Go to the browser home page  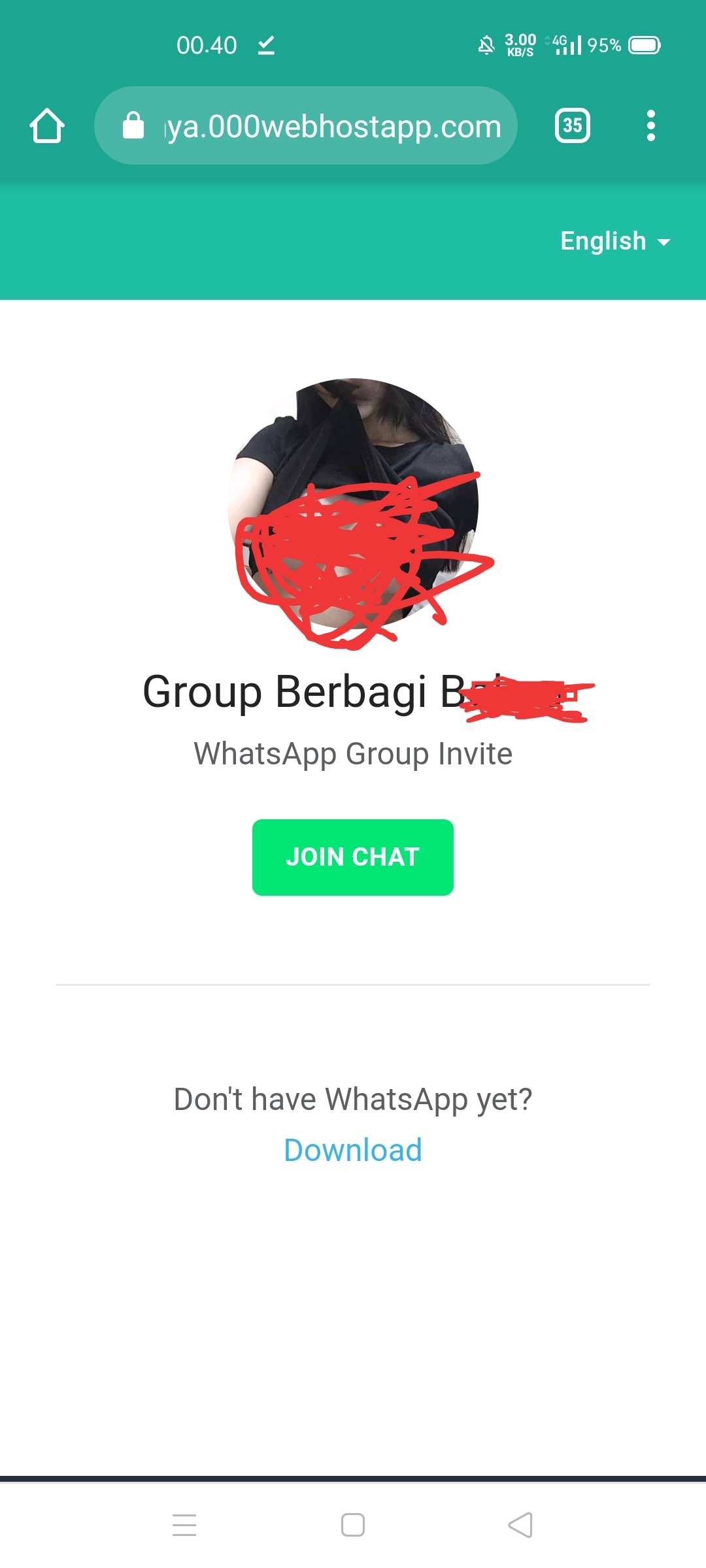[47, 125]
